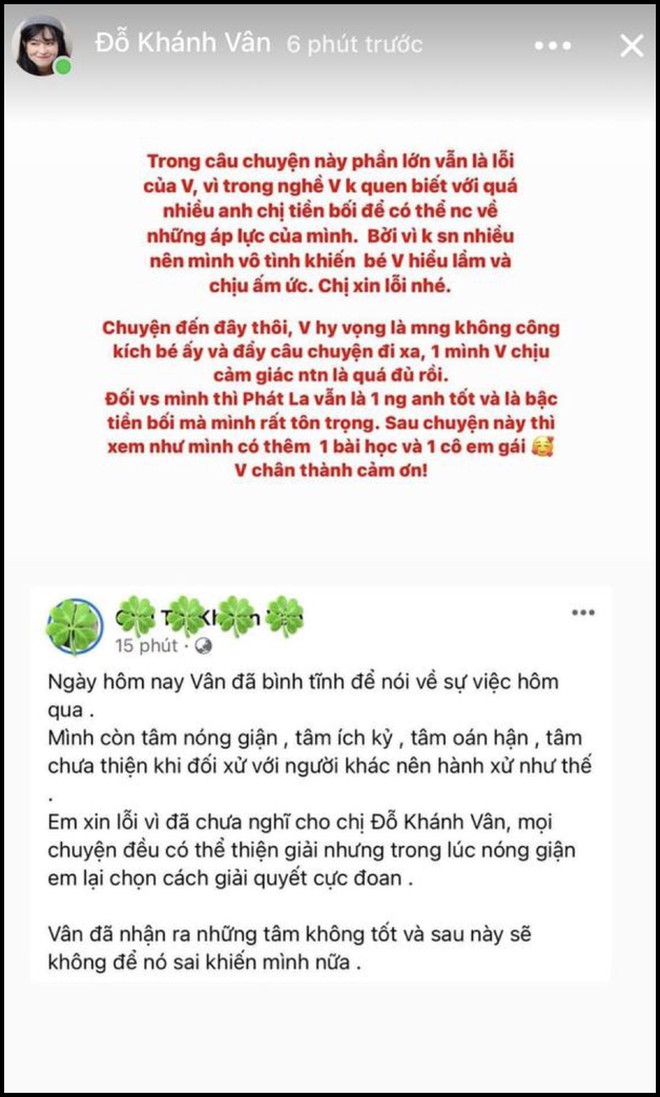Close the story viewer
The image size is (660, 1097).
point(631,45)
